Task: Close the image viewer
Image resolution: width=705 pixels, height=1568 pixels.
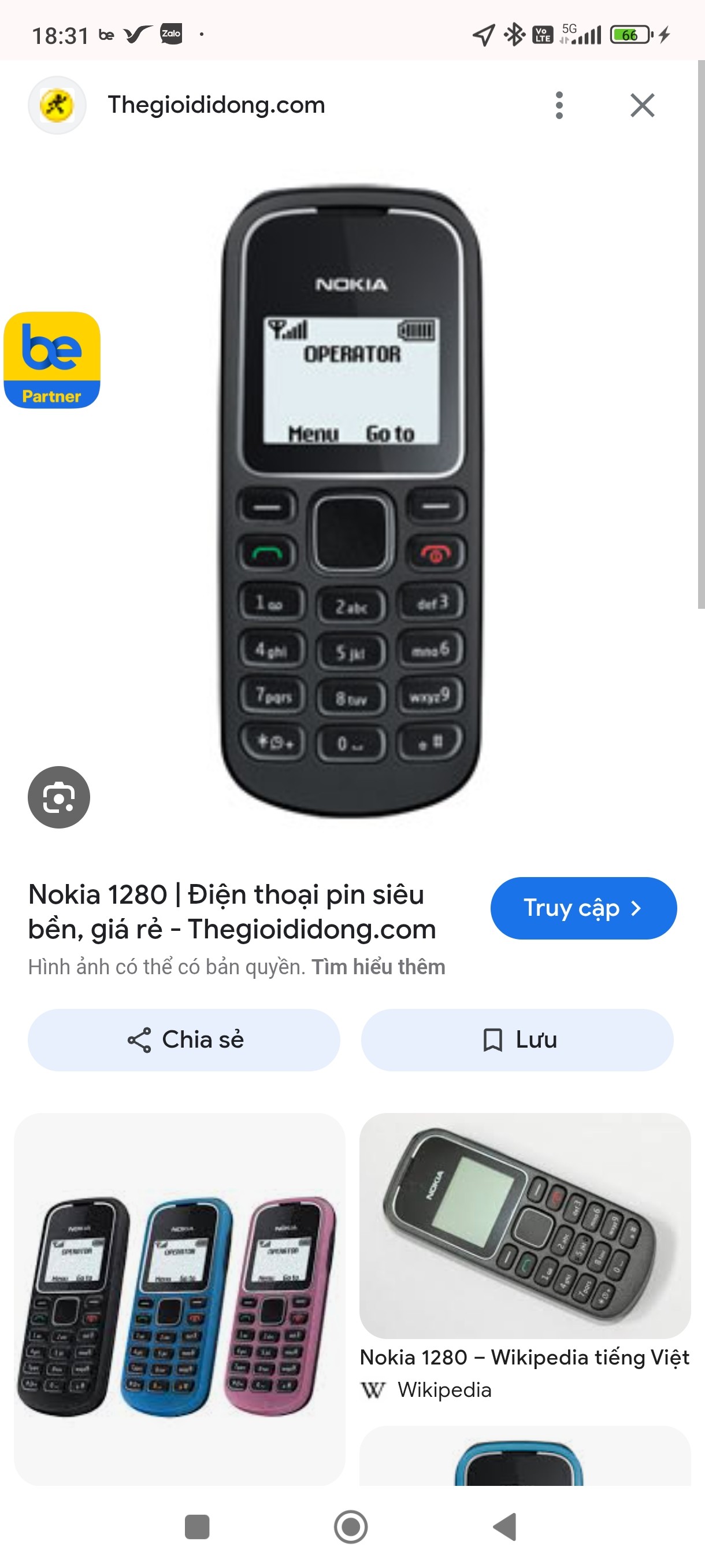Action: pyautogui.click(x=642, y=105)
